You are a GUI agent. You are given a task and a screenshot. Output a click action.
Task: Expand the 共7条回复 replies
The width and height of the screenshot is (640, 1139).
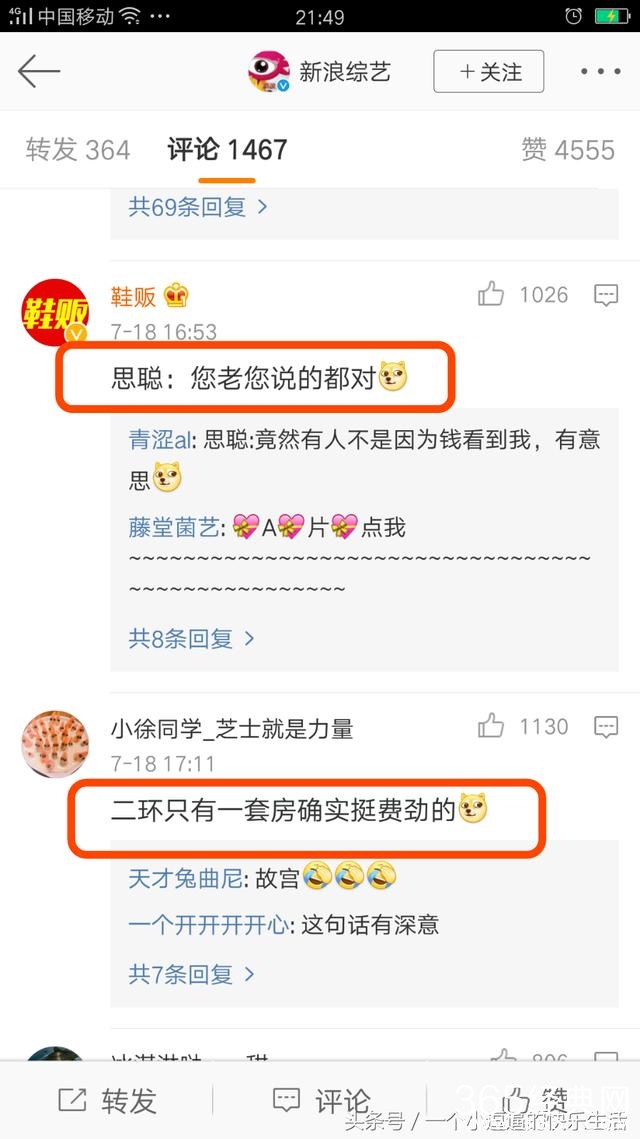192,973
